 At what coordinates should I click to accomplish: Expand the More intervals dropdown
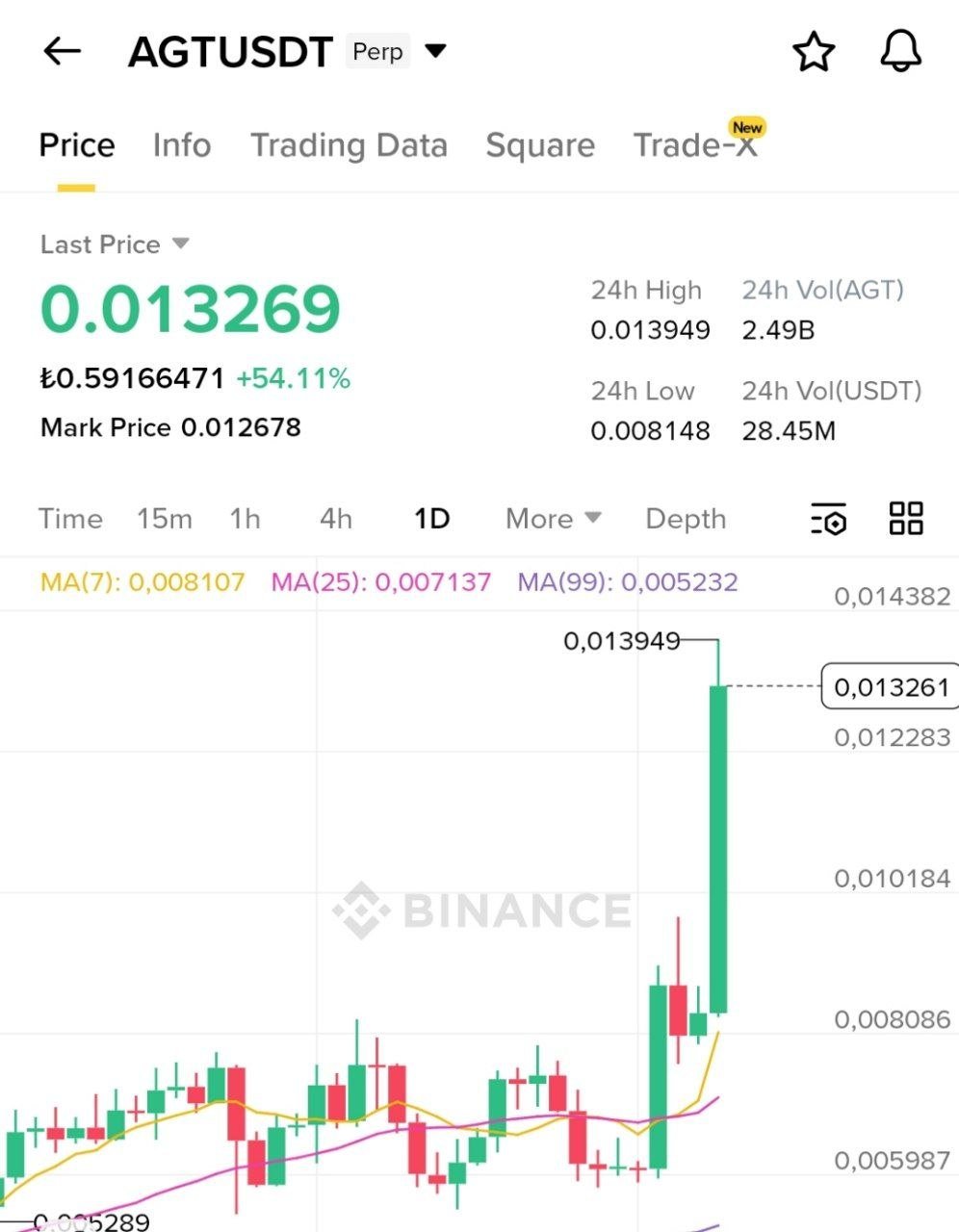click(554, 519)
